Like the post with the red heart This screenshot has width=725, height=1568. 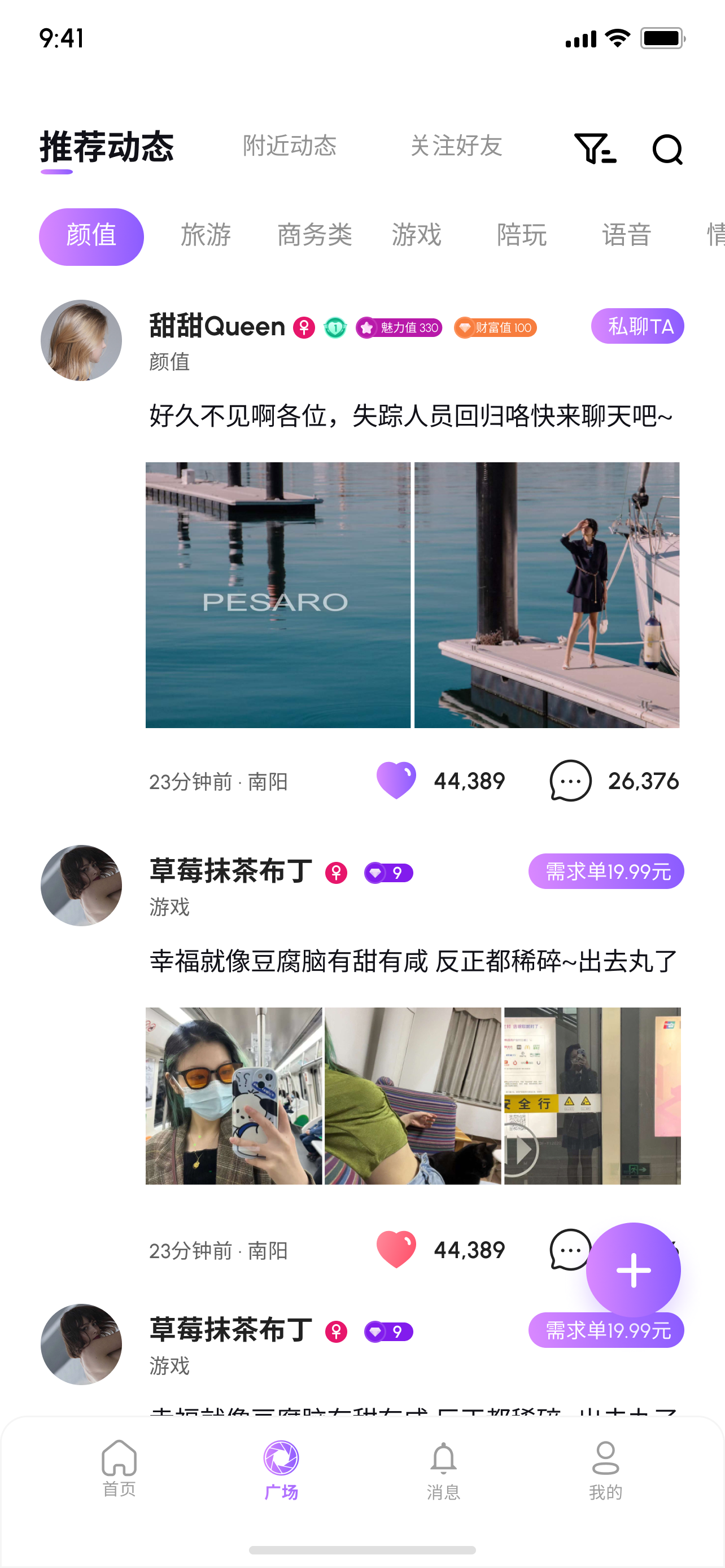coord(396,1249)
